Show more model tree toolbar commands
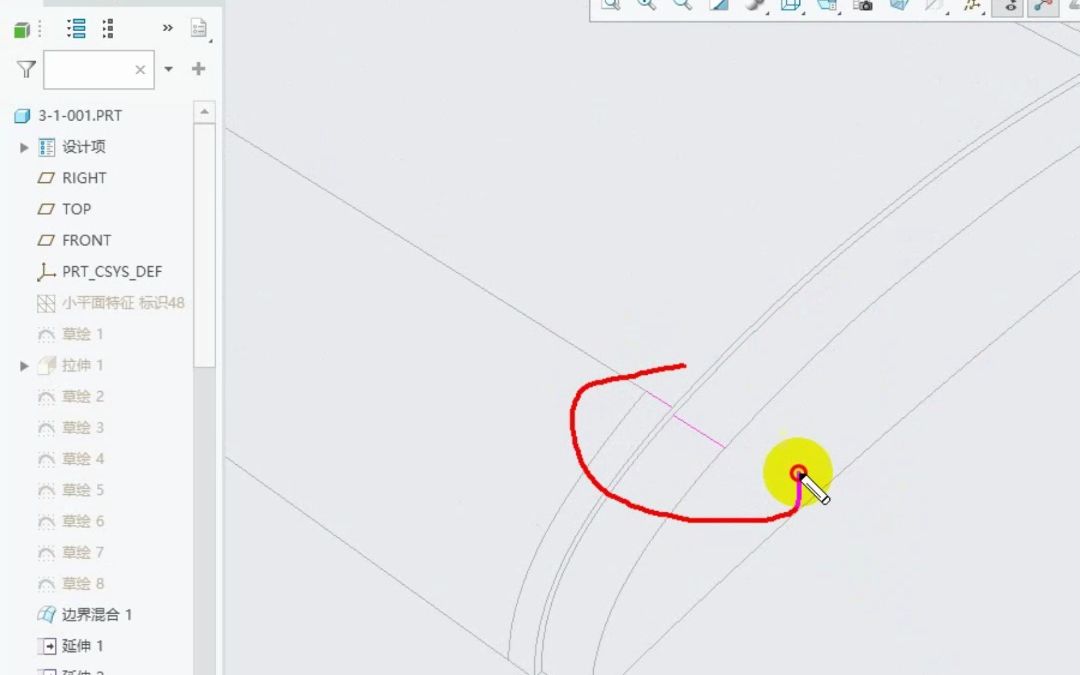The width and height of the screenshot is (1080, 675). pos(167,28)
